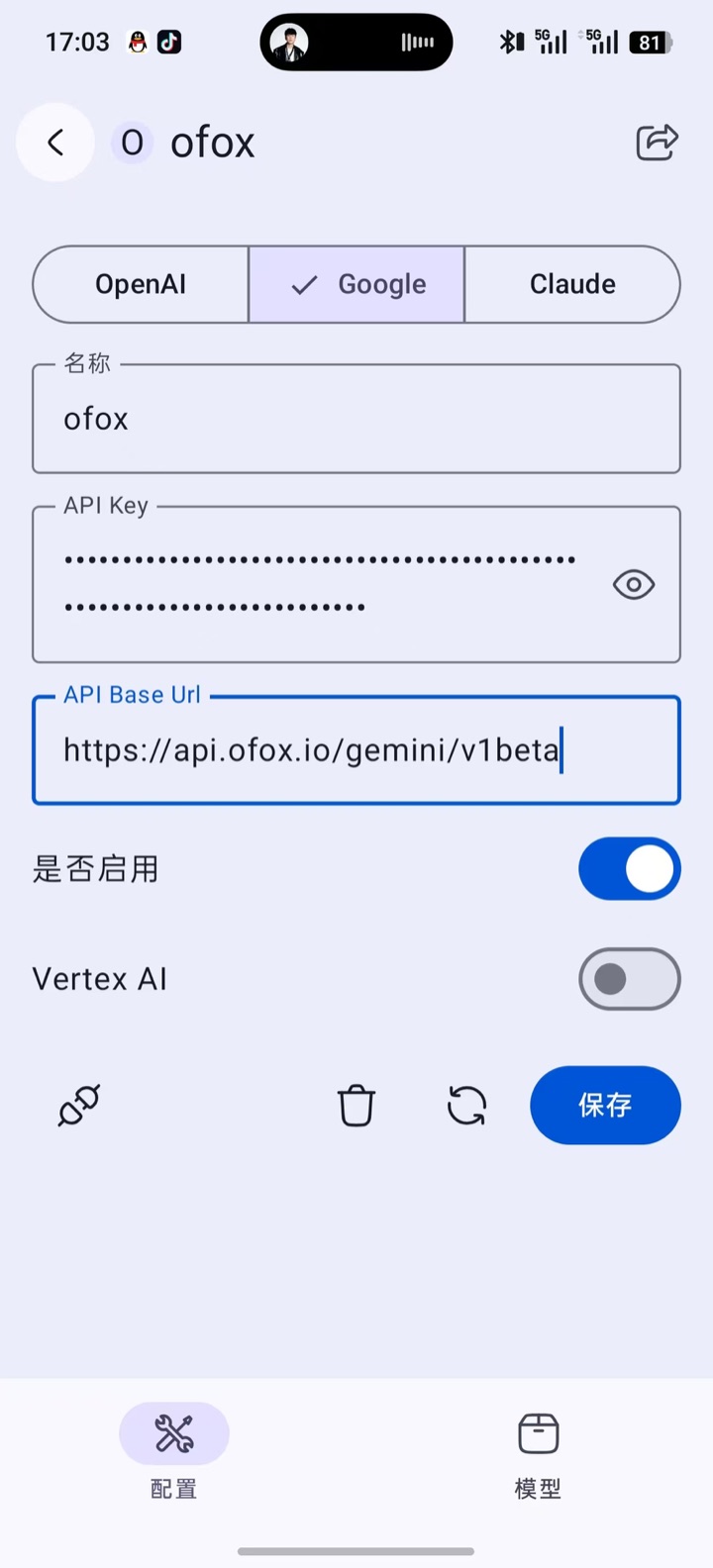Turn on Vertex AI
The height and width of the screenshot is (1568, 713).
point(630,979)
